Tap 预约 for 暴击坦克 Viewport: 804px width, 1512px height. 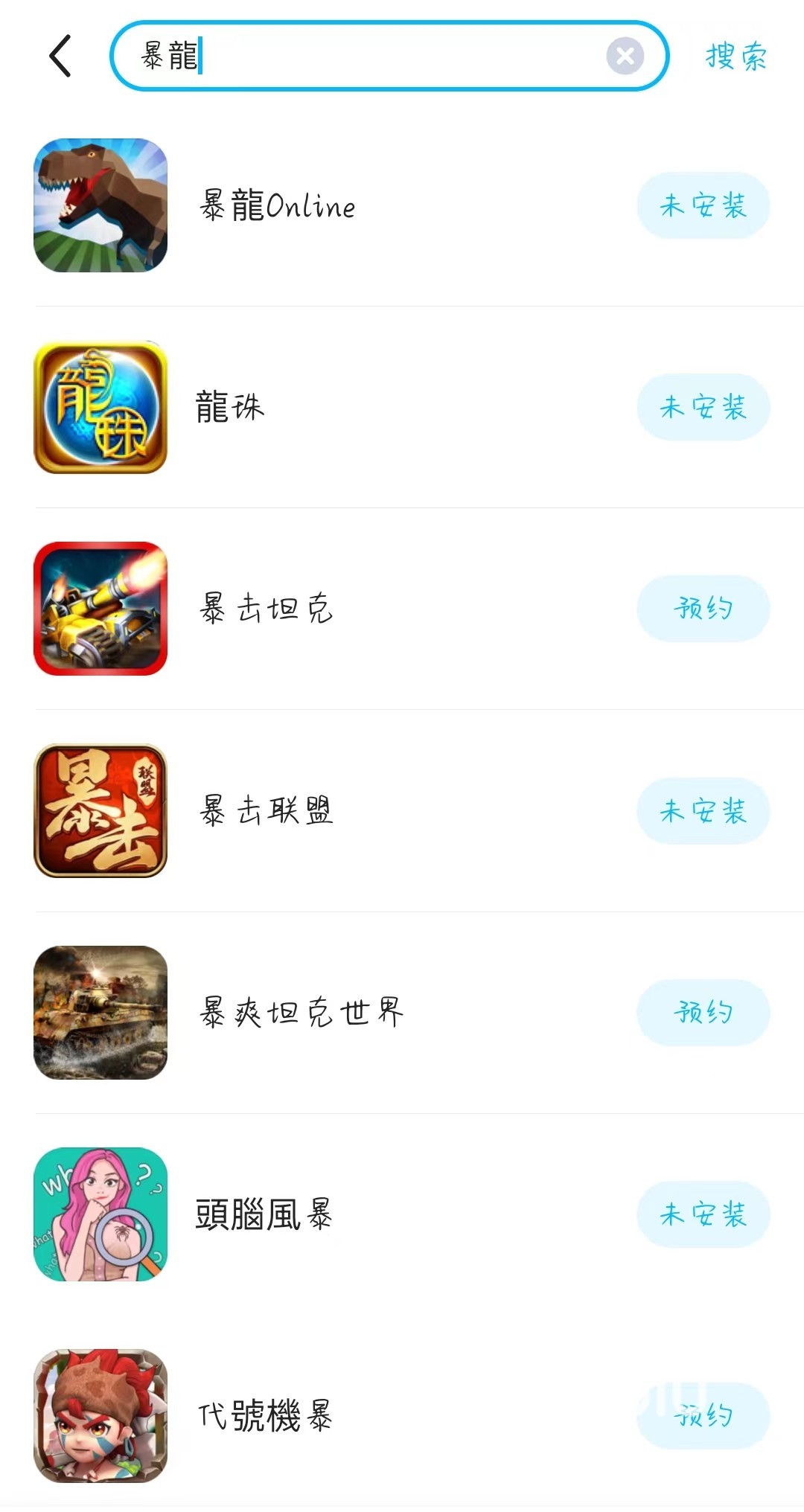(x=703, y=609)
